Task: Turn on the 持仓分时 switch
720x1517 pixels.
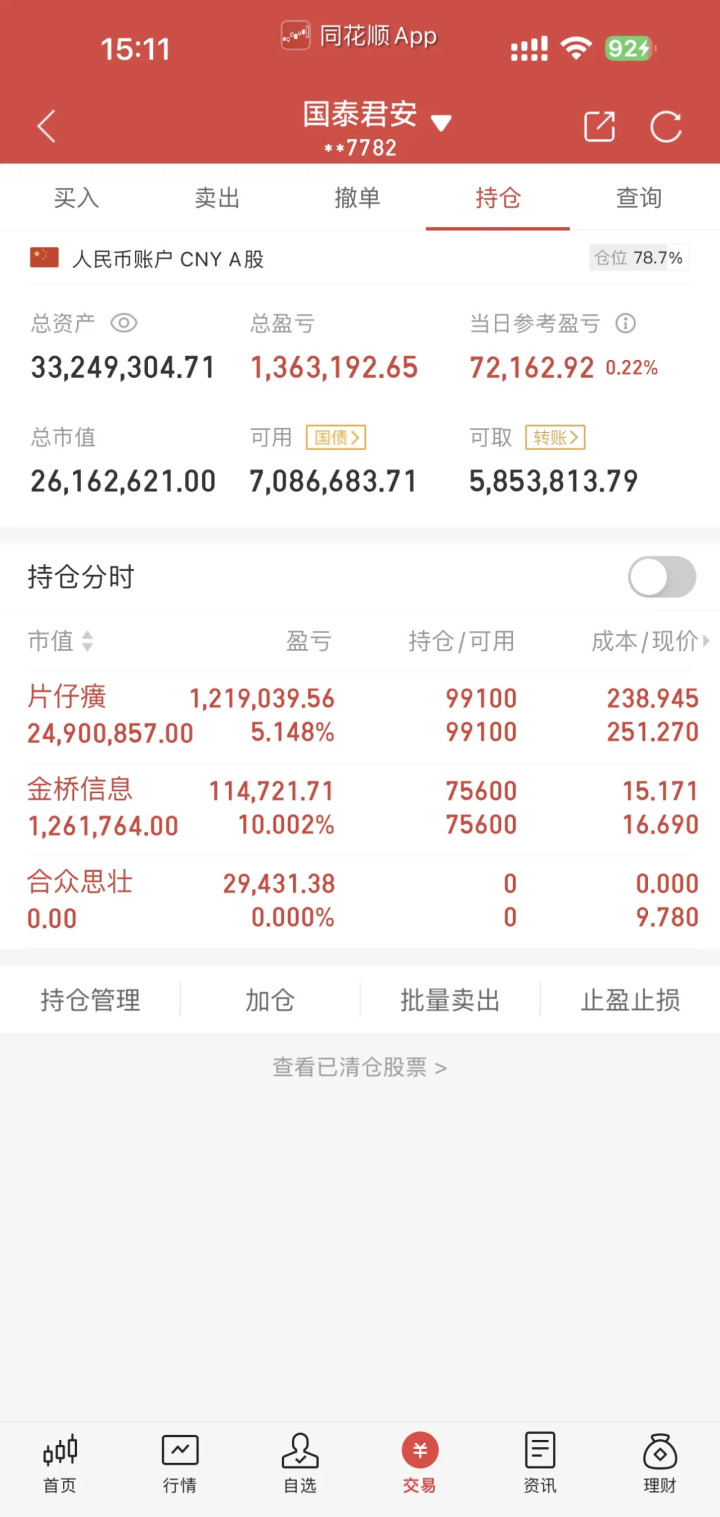Action: (662, 577)
